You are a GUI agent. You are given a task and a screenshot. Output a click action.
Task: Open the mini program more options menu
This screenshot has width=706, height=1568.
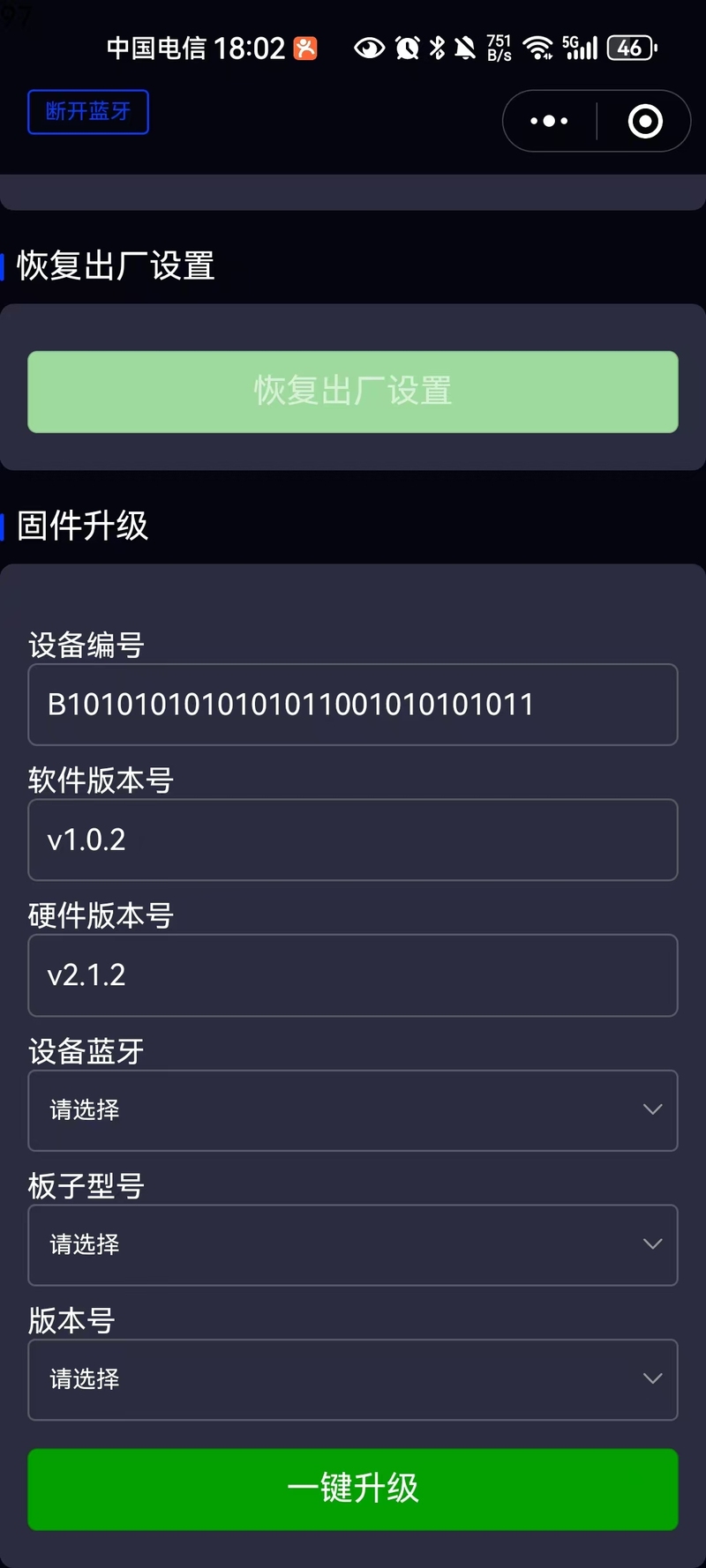click(549, 121)
